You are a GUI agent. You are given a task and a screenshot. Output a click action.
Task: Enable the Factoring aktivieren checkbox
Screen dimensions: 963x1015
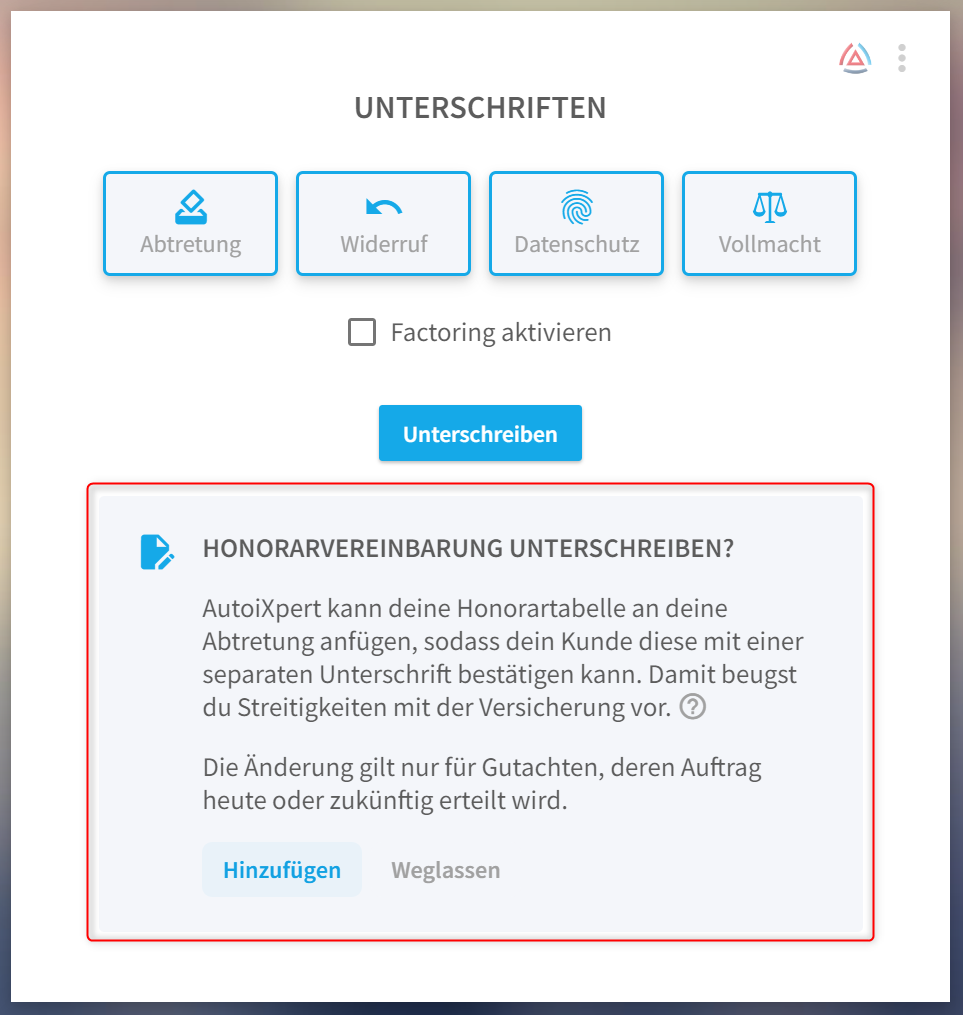click(x=362, y=332)
